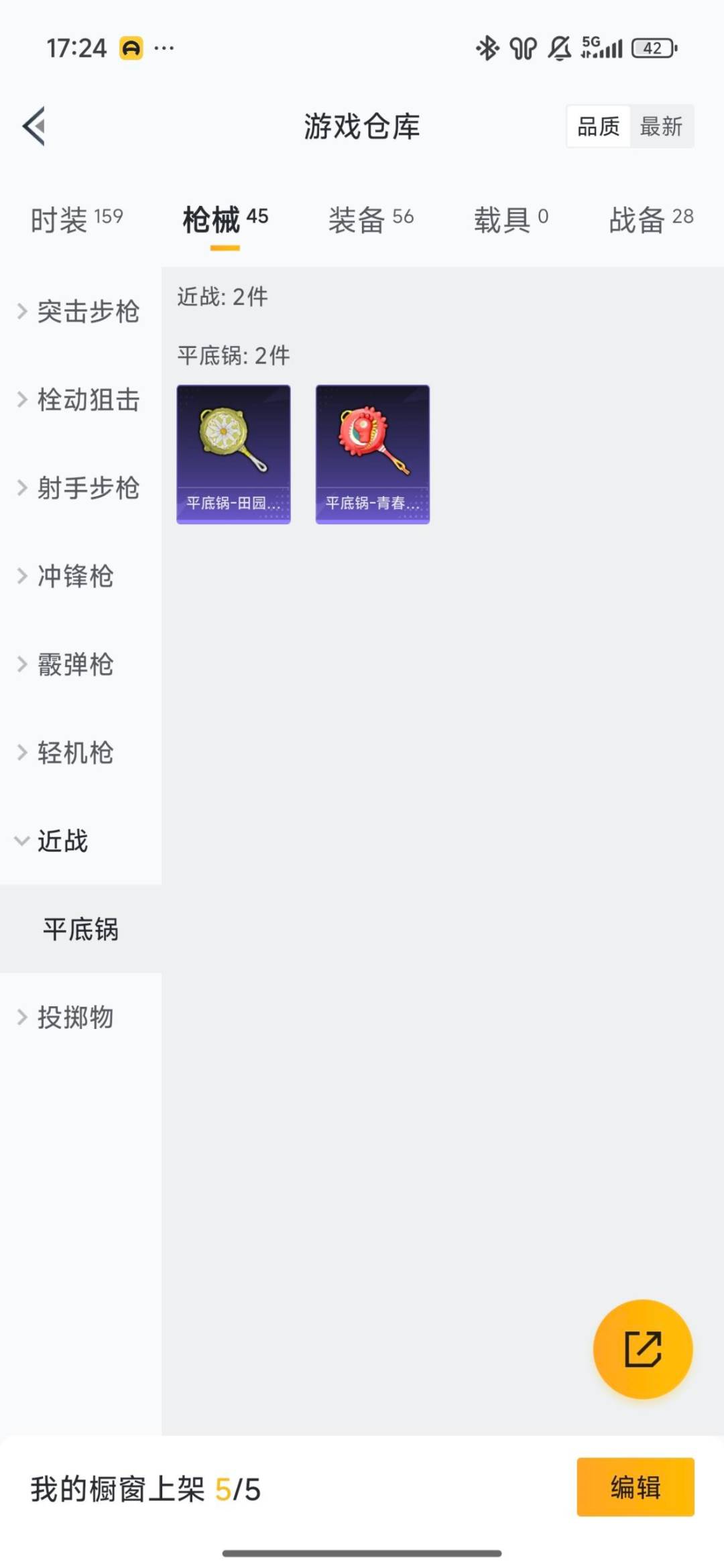The image size is (724, 1568).
Task: Select the 平底锅-青春 pan skin
Action: (x=372, y=453)
